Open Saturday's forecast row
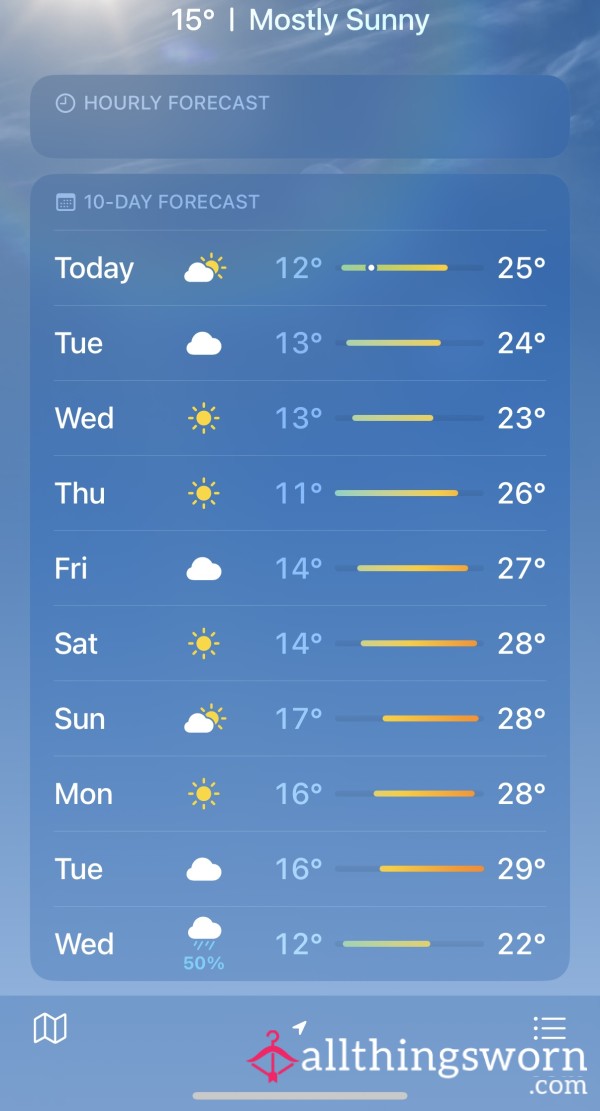 pyautogui.click(x=300, y=643)
